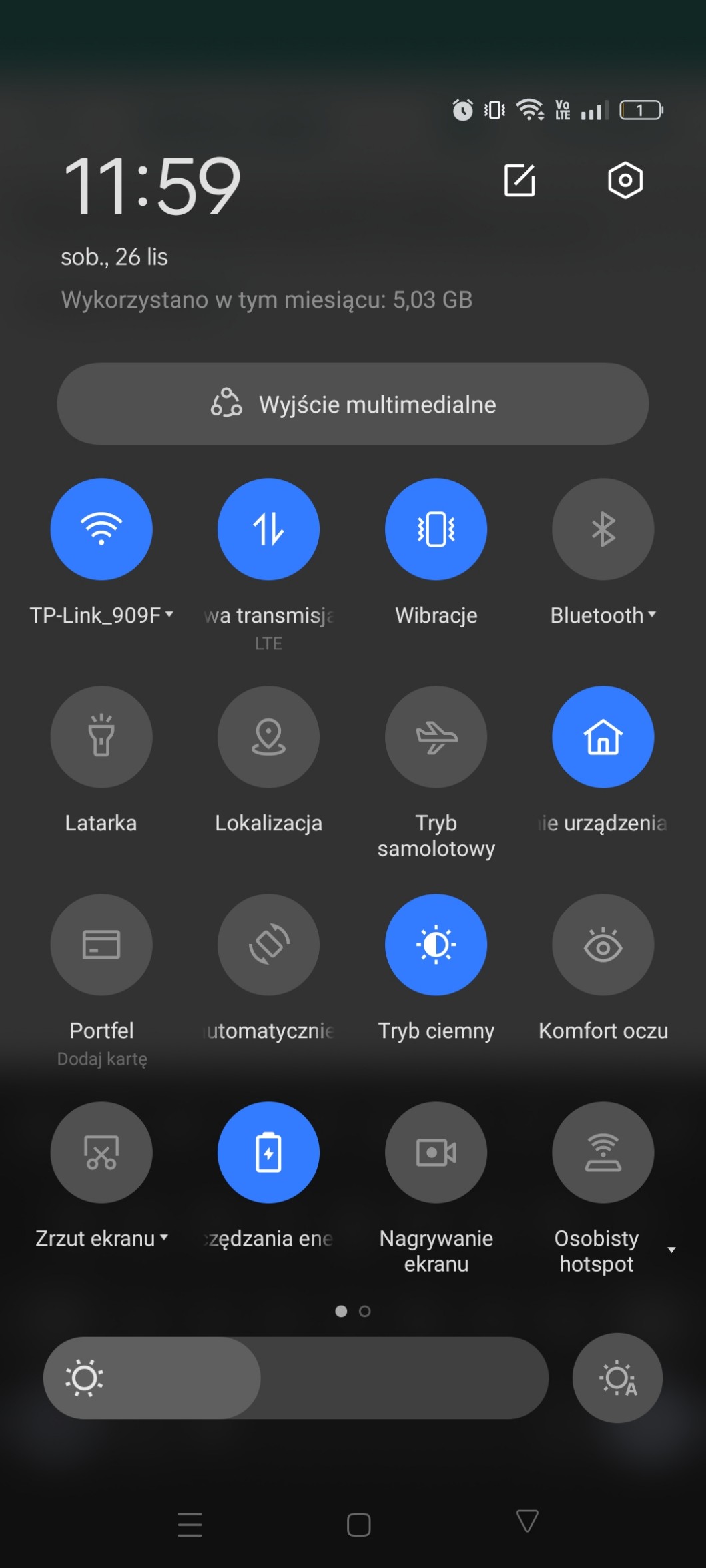Open Wyjście multimedialne output panel
Viewport: 706px width, 1568px height.
352,404
